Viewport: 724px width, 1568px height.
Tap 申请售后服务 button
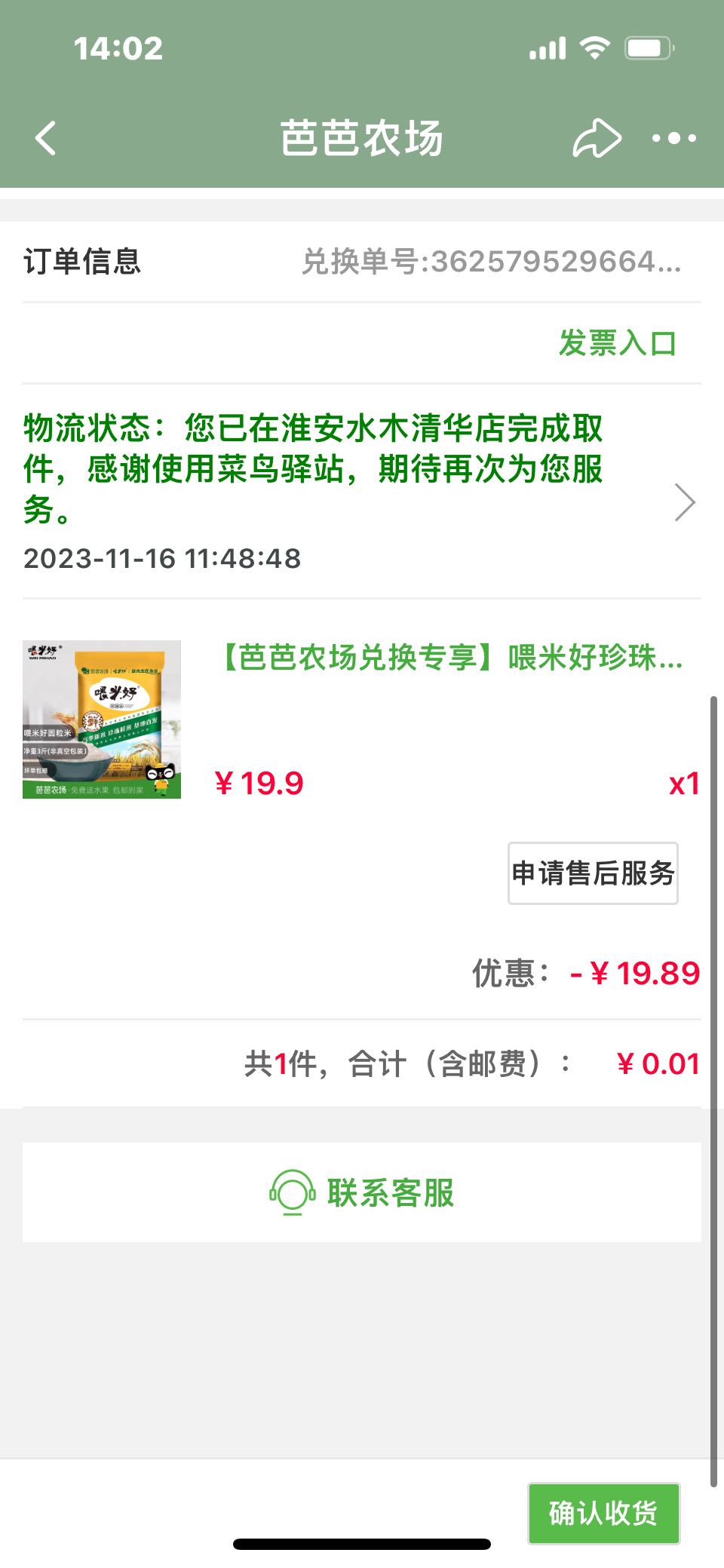coord(593,873)
